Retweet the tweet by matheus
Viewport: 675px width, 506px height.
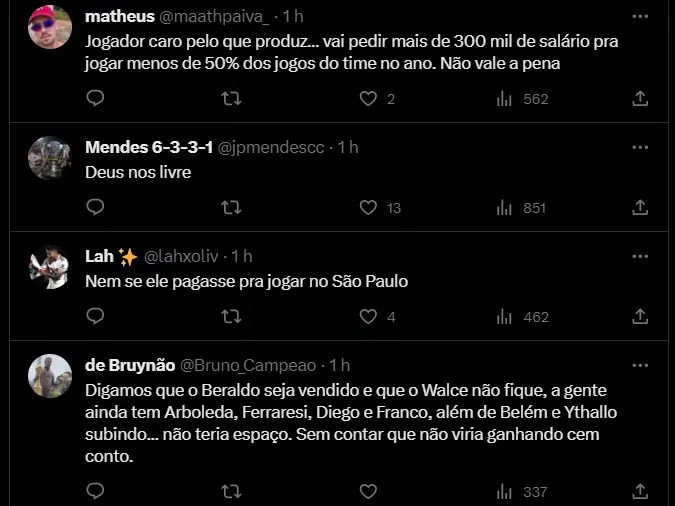231,98
